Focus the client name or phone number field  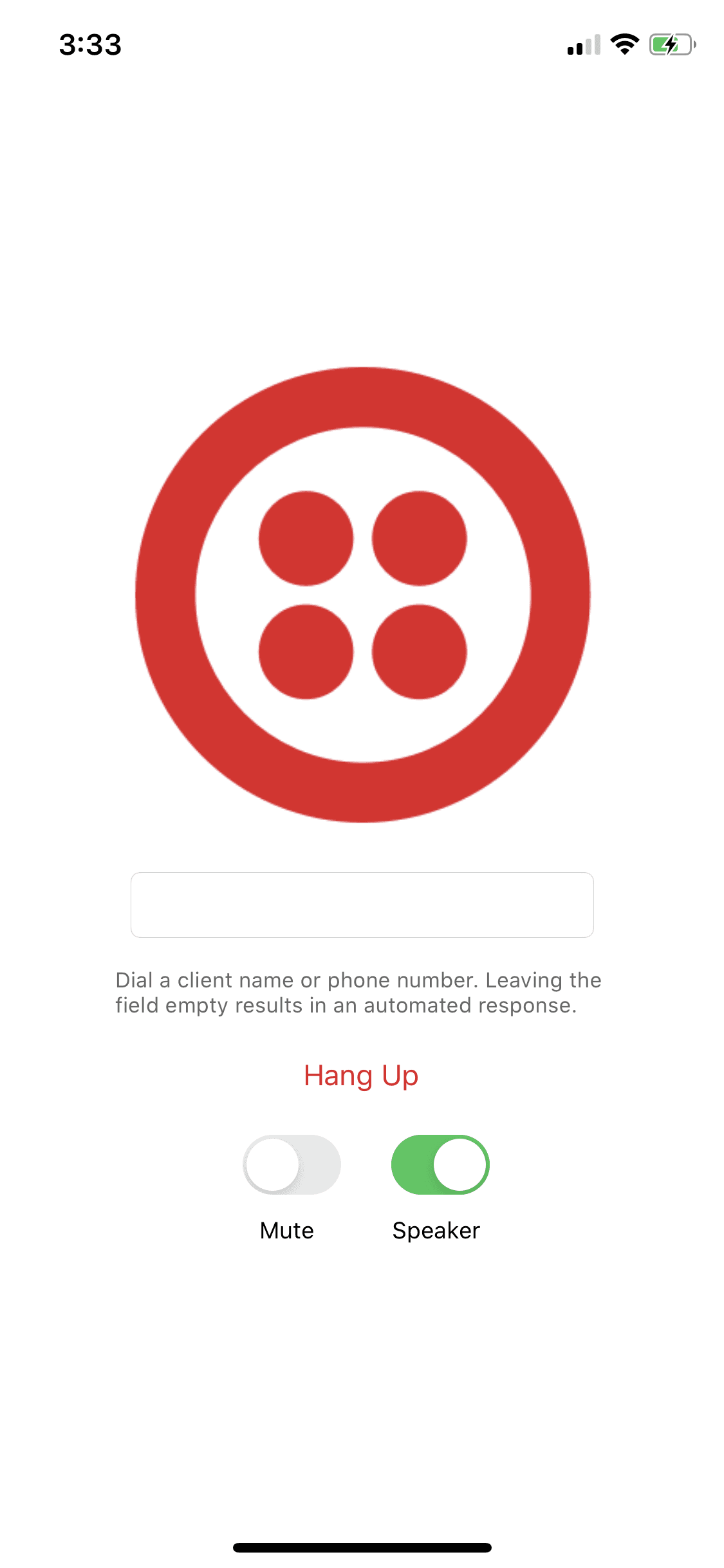(x=362, y=904)
